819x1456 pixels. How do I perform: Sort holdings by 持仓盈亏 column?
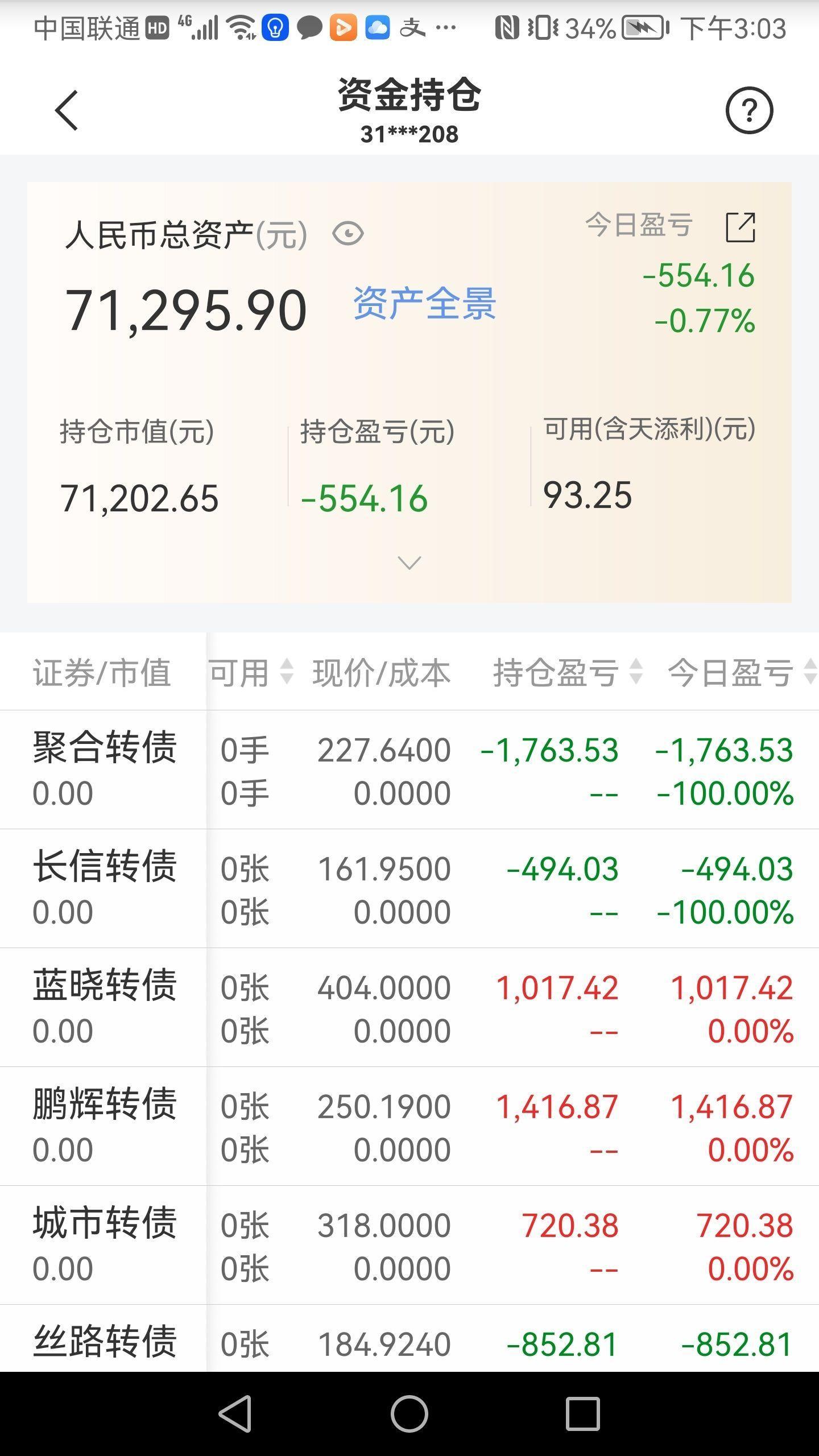567,672
